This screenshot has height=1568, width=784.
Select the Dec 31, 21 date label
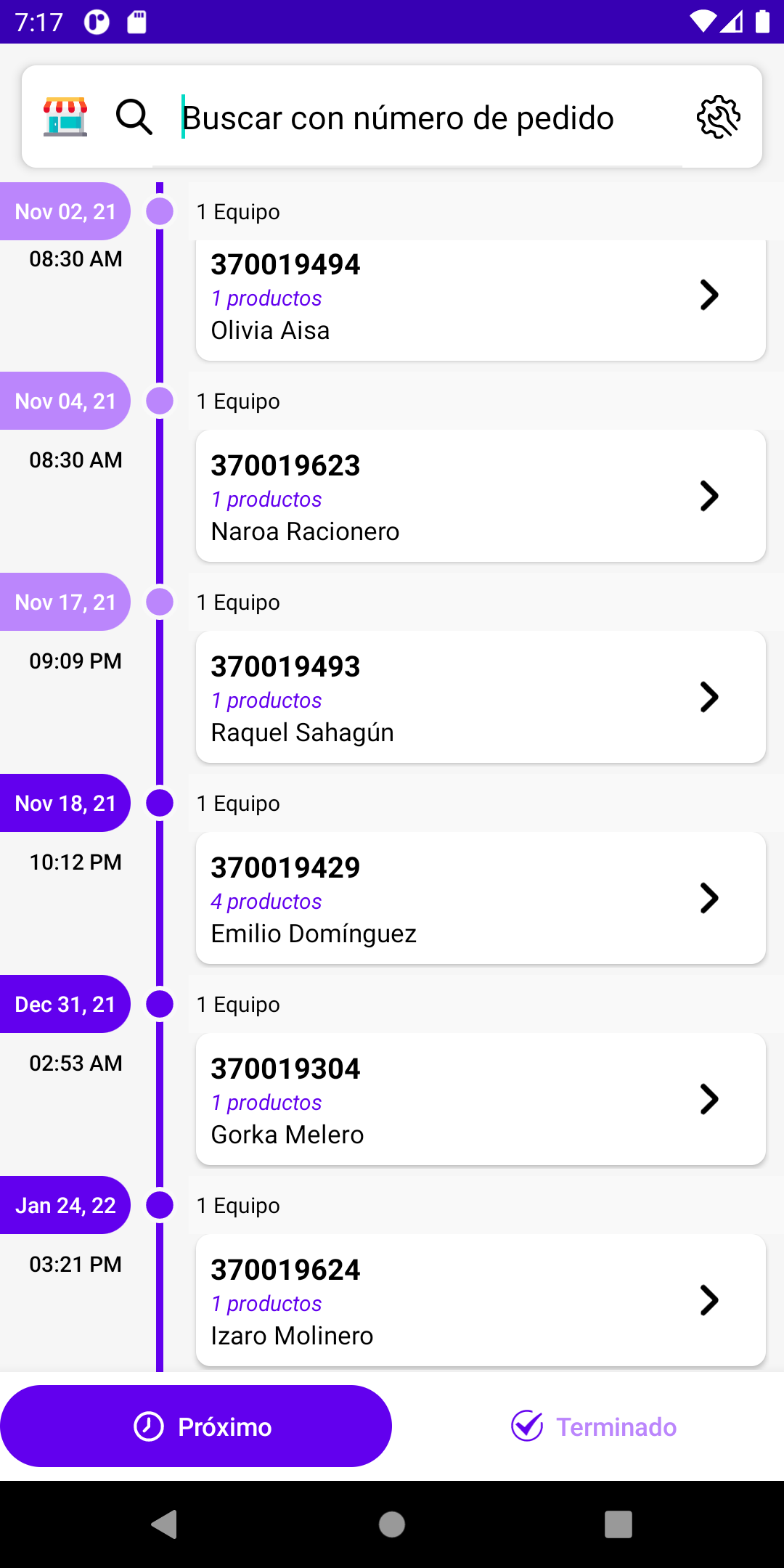point(65,1003)
